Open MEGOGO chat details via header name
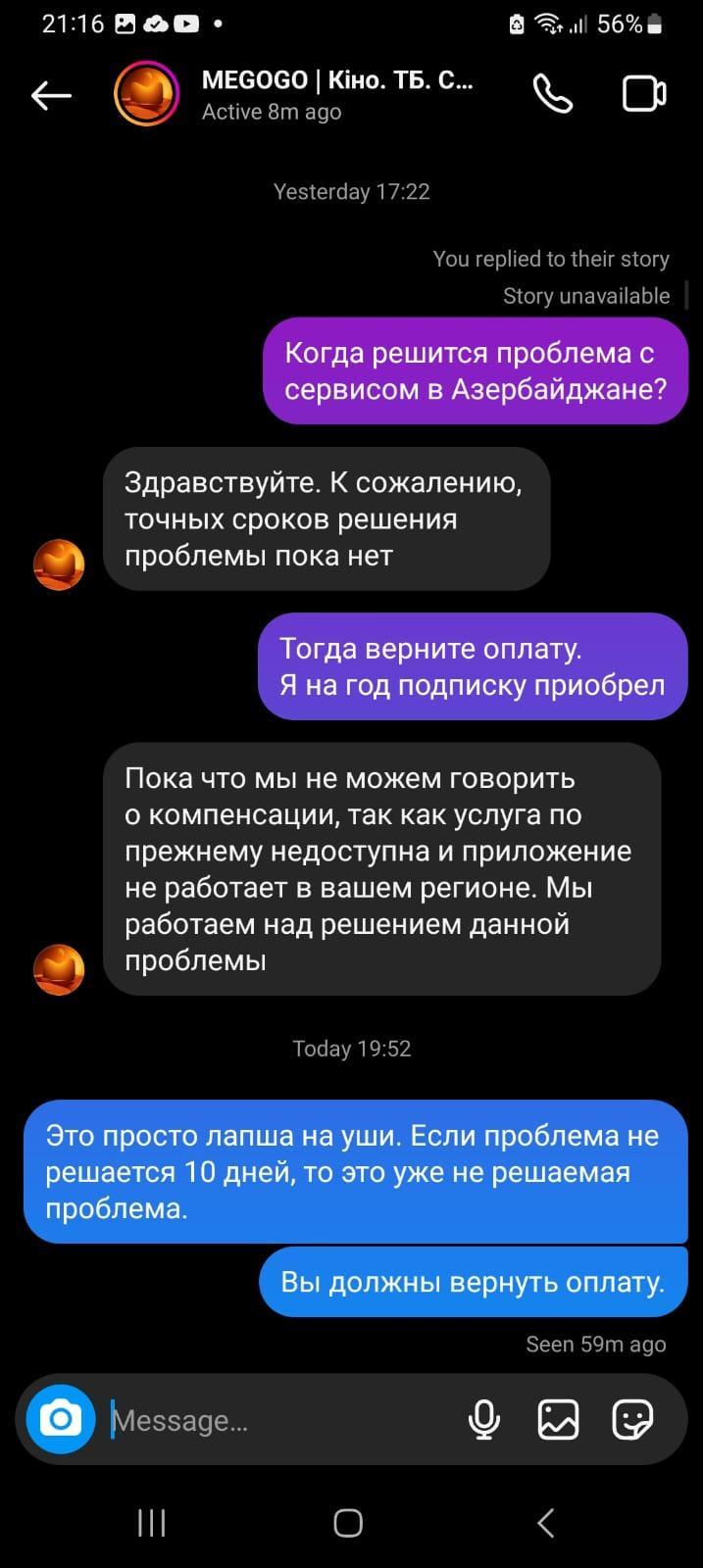Image resolution: width=703 pixels, height=1568 pixels. pos(336,81)
